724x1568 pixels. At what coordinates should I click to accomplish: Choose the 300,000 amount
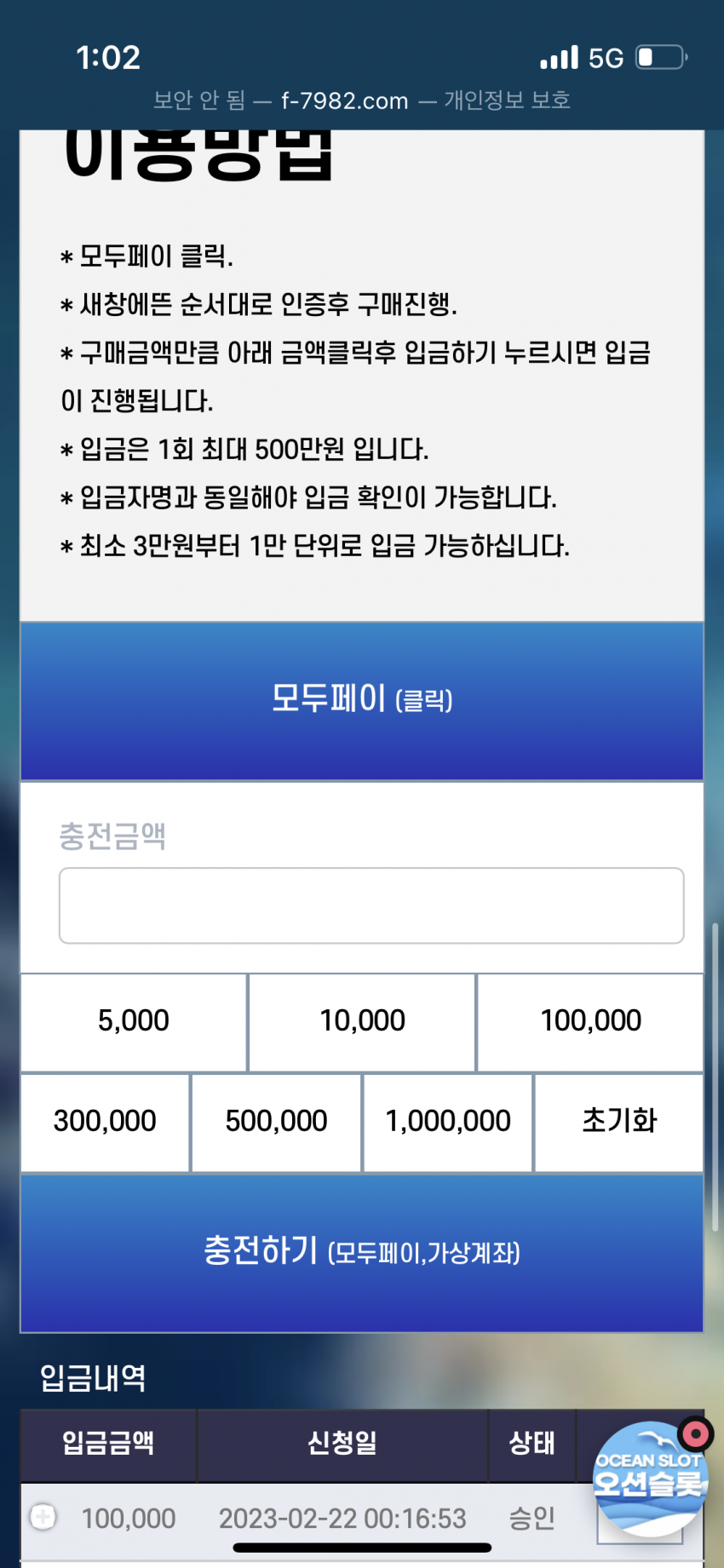pyautogui.click(x=105, y=1122)
